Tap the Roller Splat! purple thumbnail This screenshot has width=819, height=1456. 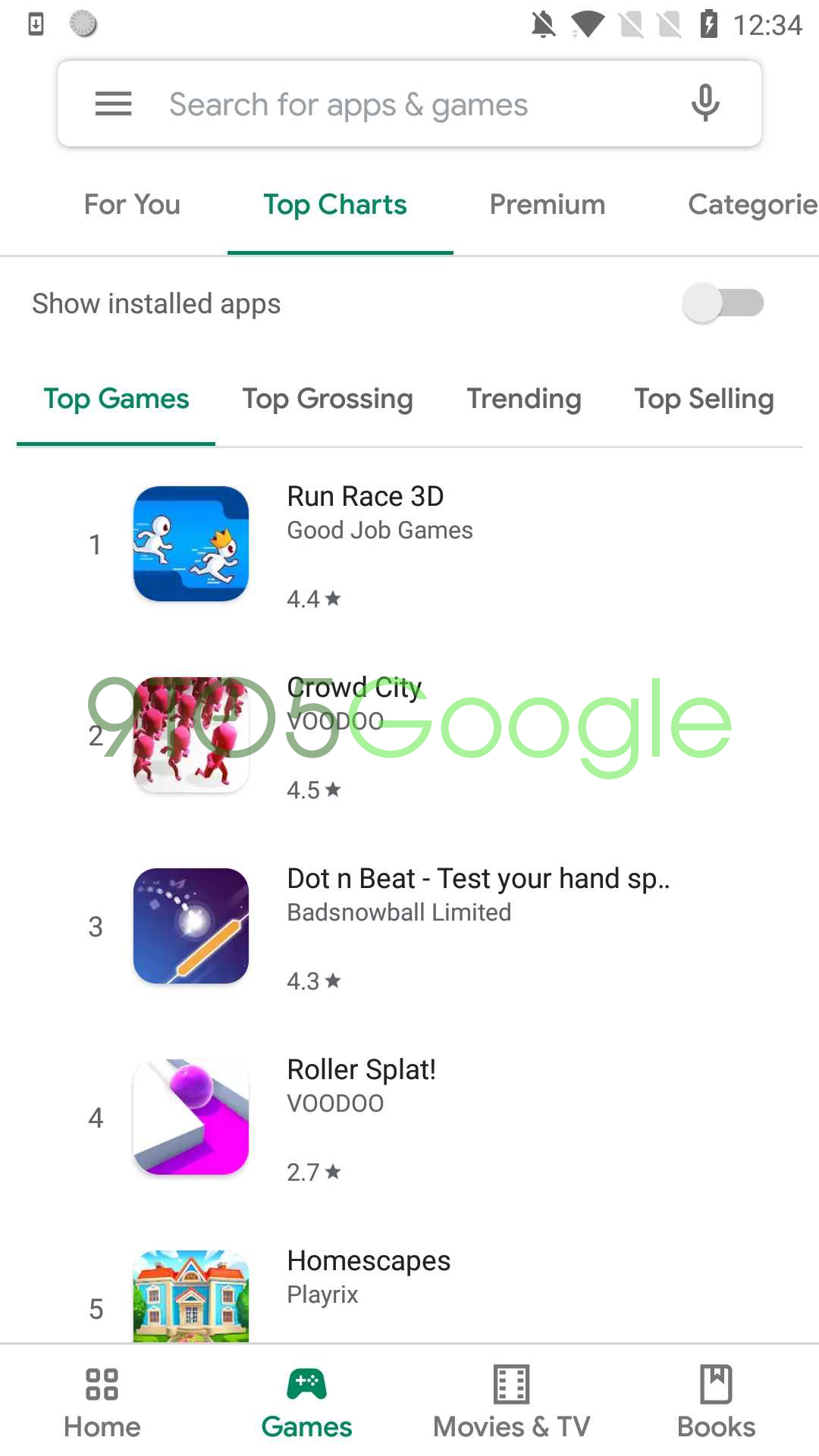point(190,1116)
